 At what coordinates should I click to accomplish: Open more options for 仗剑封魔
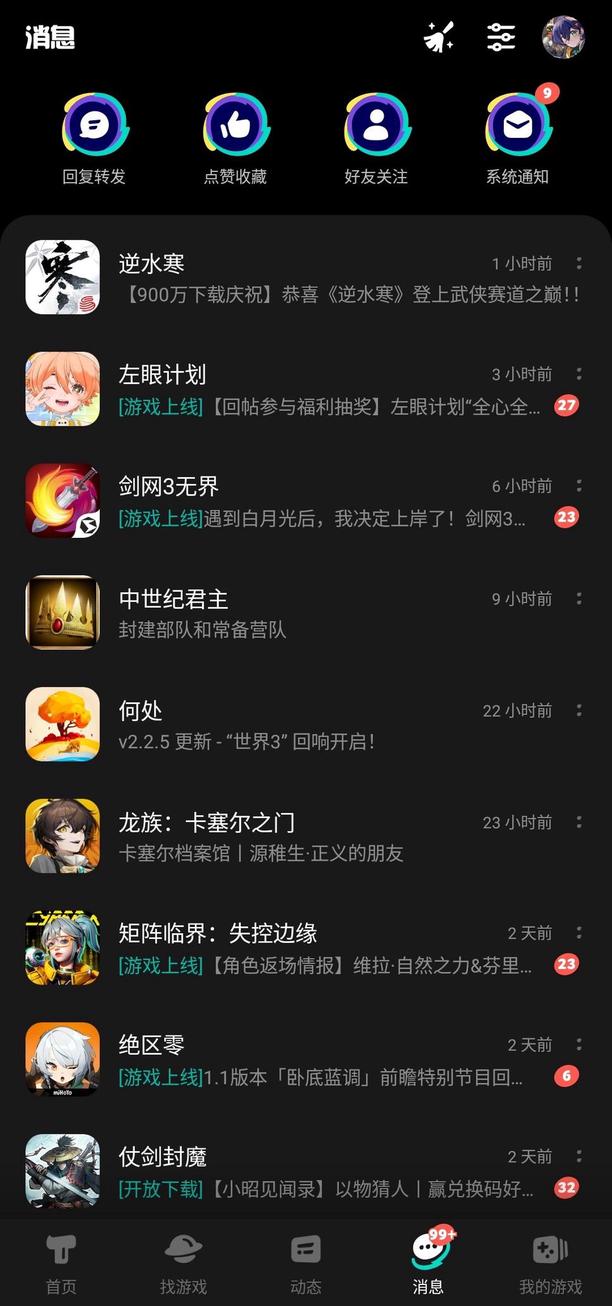pos(579,1156)
